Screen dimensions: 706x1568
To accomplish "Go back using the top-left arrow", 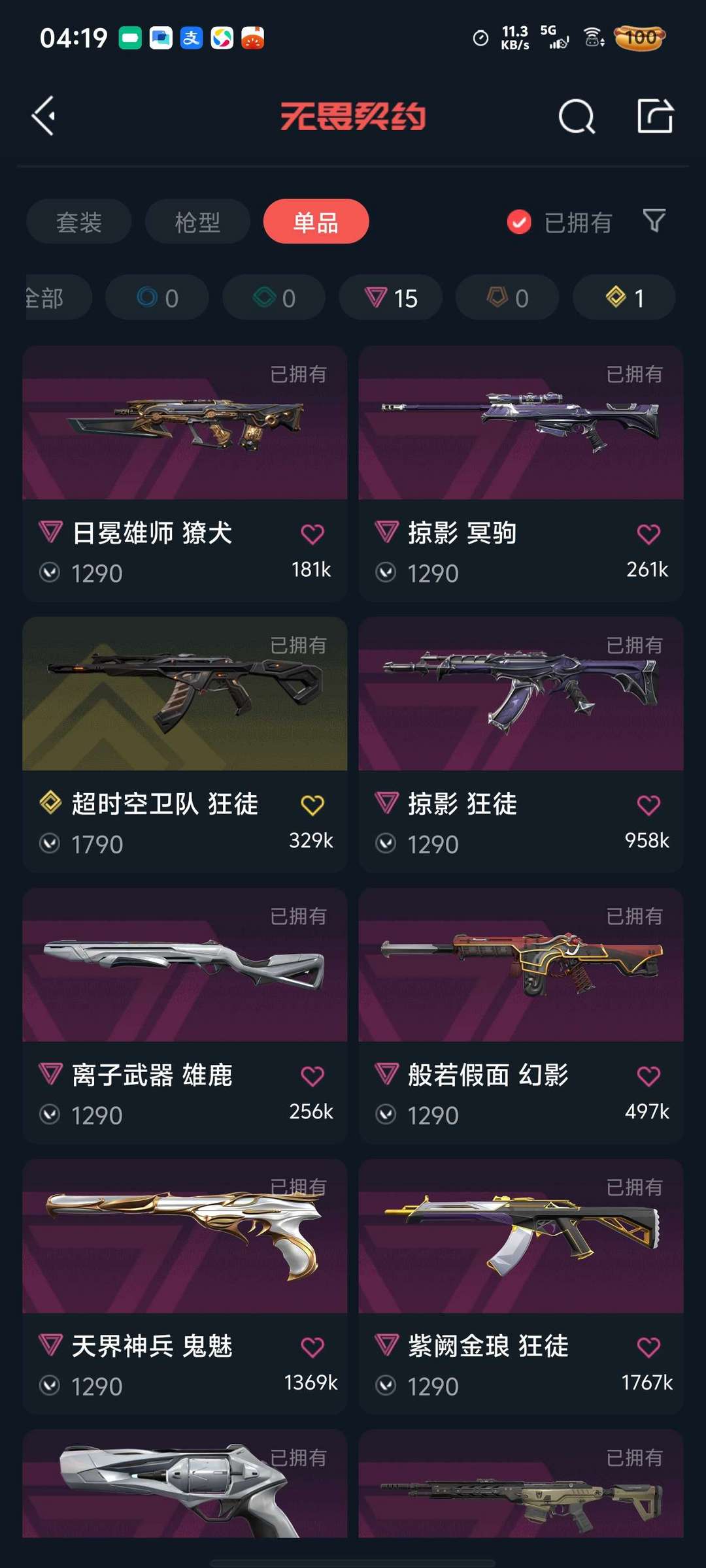I will [x=44, y=116].
